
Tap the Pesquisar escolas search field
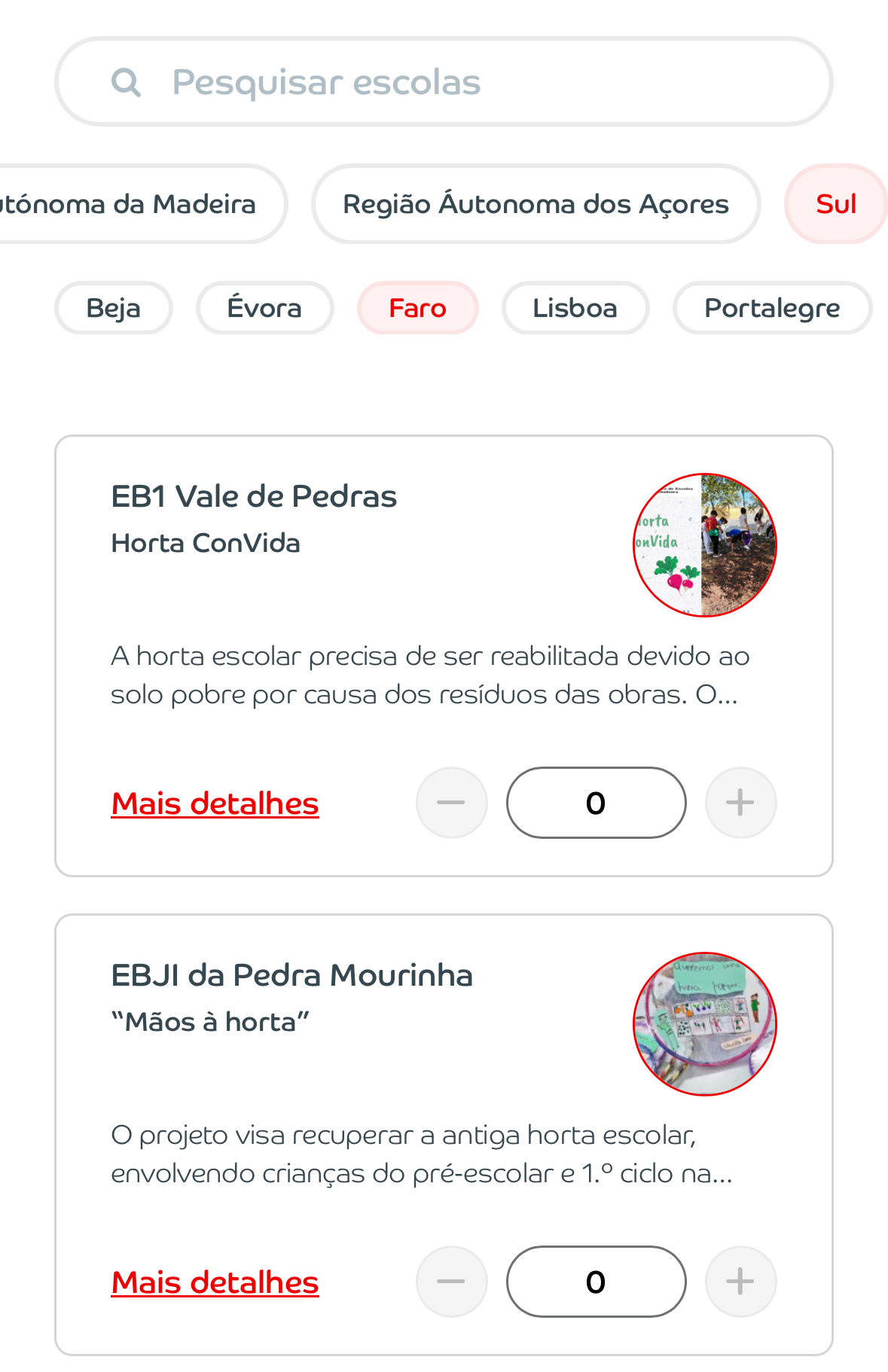point(444,81)
